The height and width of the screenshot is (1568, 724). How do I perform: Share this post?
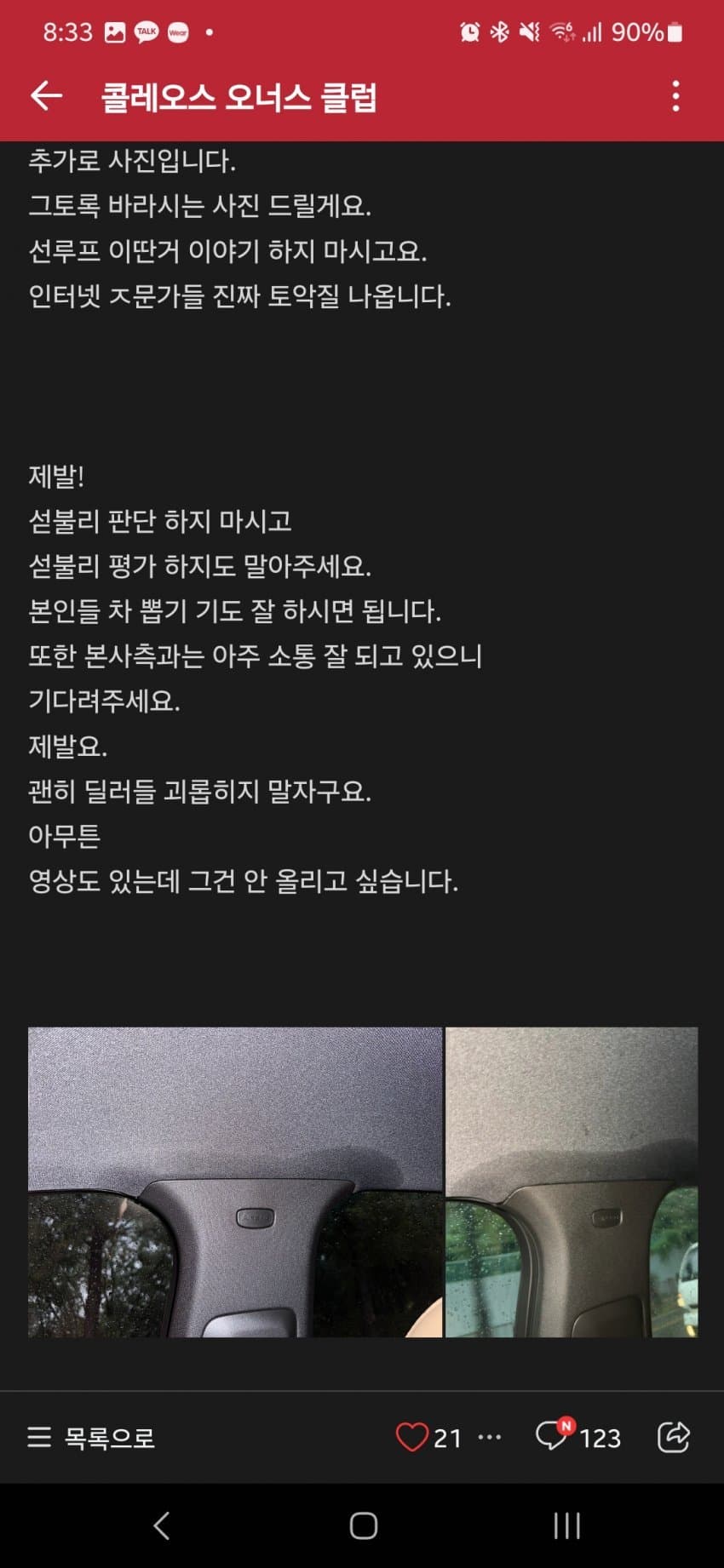click(673, 1437)
